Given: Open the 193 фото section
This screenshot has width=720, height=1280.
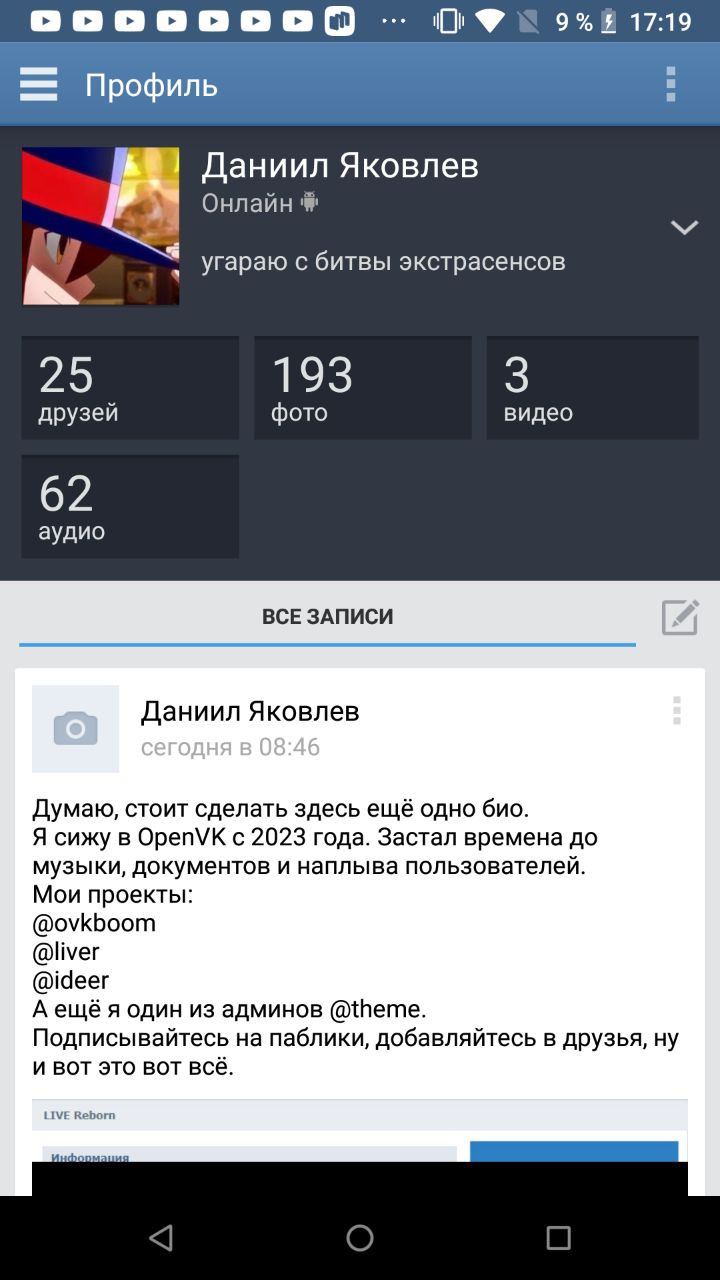Looking at the screenshot, I should 362,388.
